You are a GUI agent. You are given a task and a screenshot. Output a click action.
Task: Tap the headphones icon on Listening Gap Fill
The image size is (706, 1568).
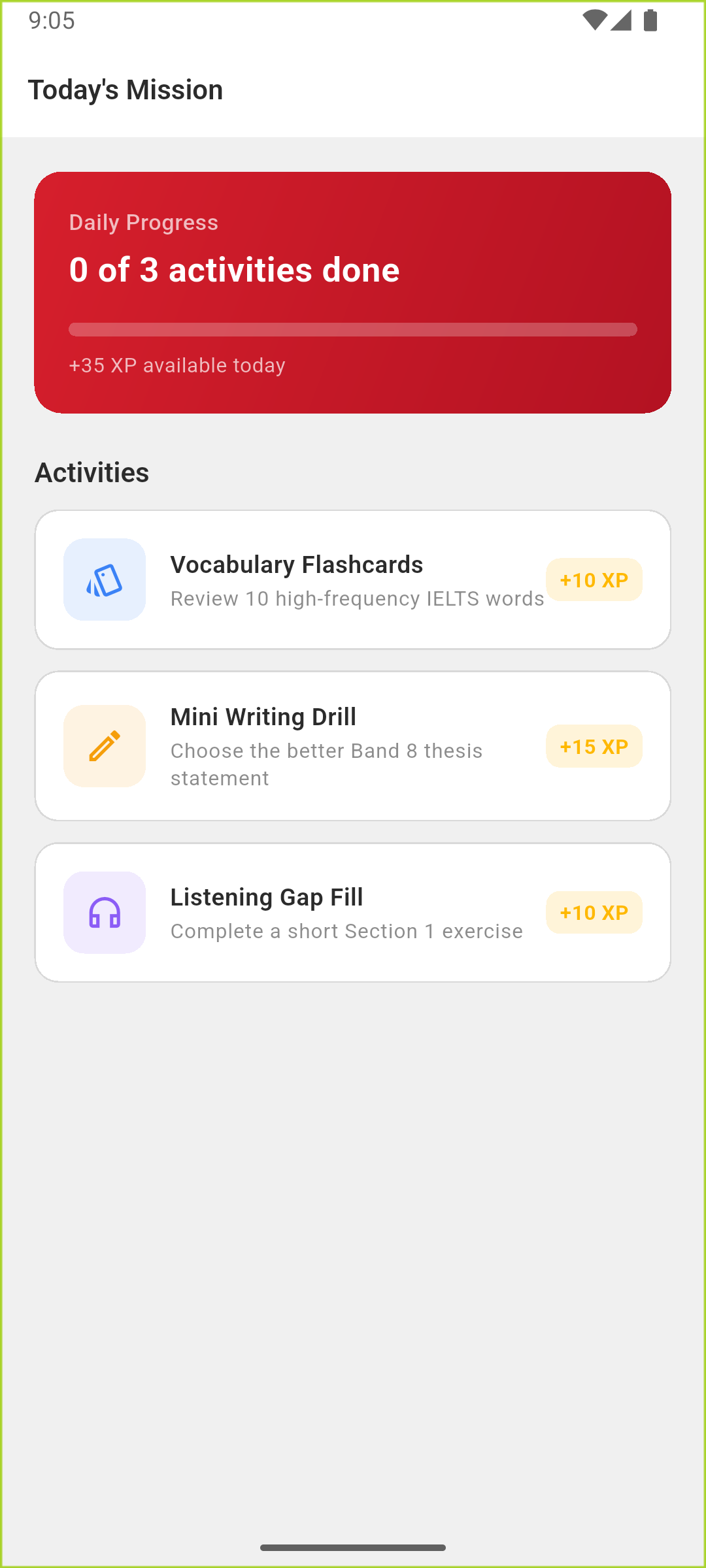pyautogui.click(x=104, y=913)
